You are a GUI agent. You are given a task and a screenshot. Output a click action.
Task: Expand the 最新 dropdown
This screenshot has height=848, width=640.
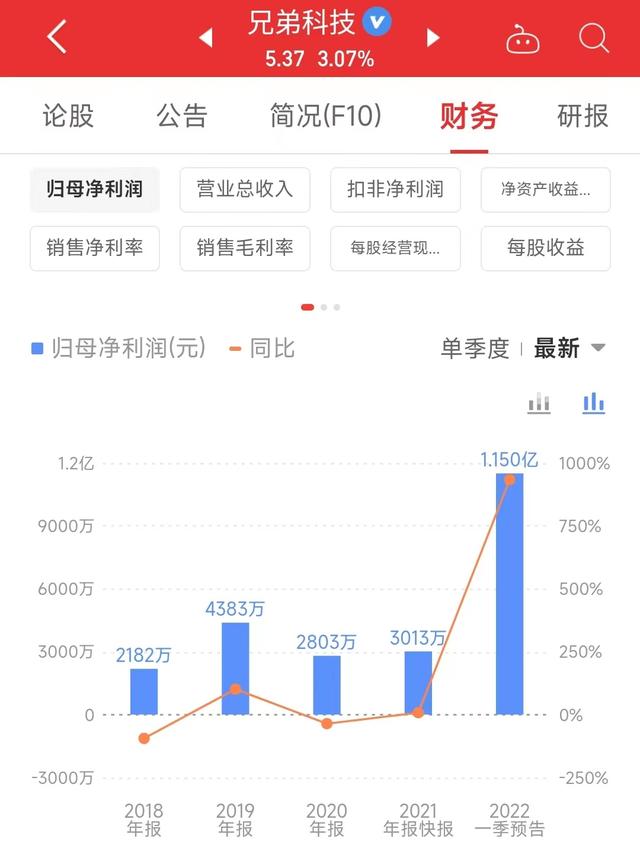point(570,349)
